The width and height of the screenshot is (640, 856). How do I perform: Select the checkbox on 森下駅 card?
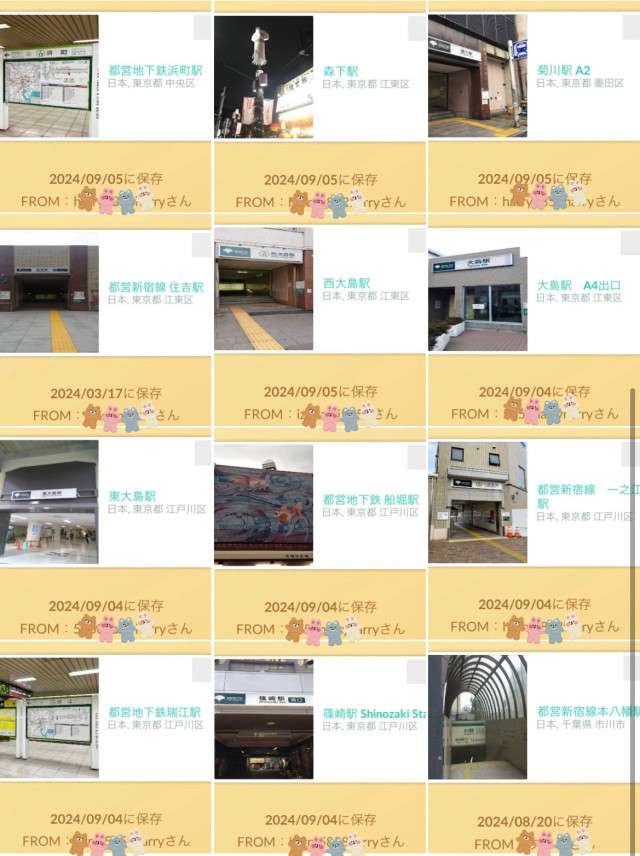(417, 28)
